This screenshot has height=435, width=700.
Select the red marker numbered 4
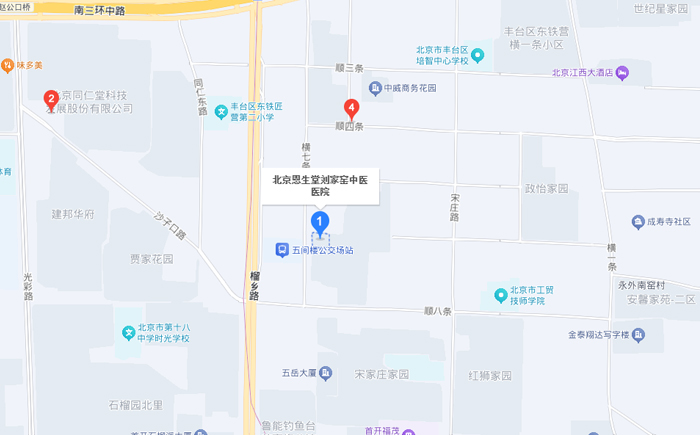click(x=351, y=109)
